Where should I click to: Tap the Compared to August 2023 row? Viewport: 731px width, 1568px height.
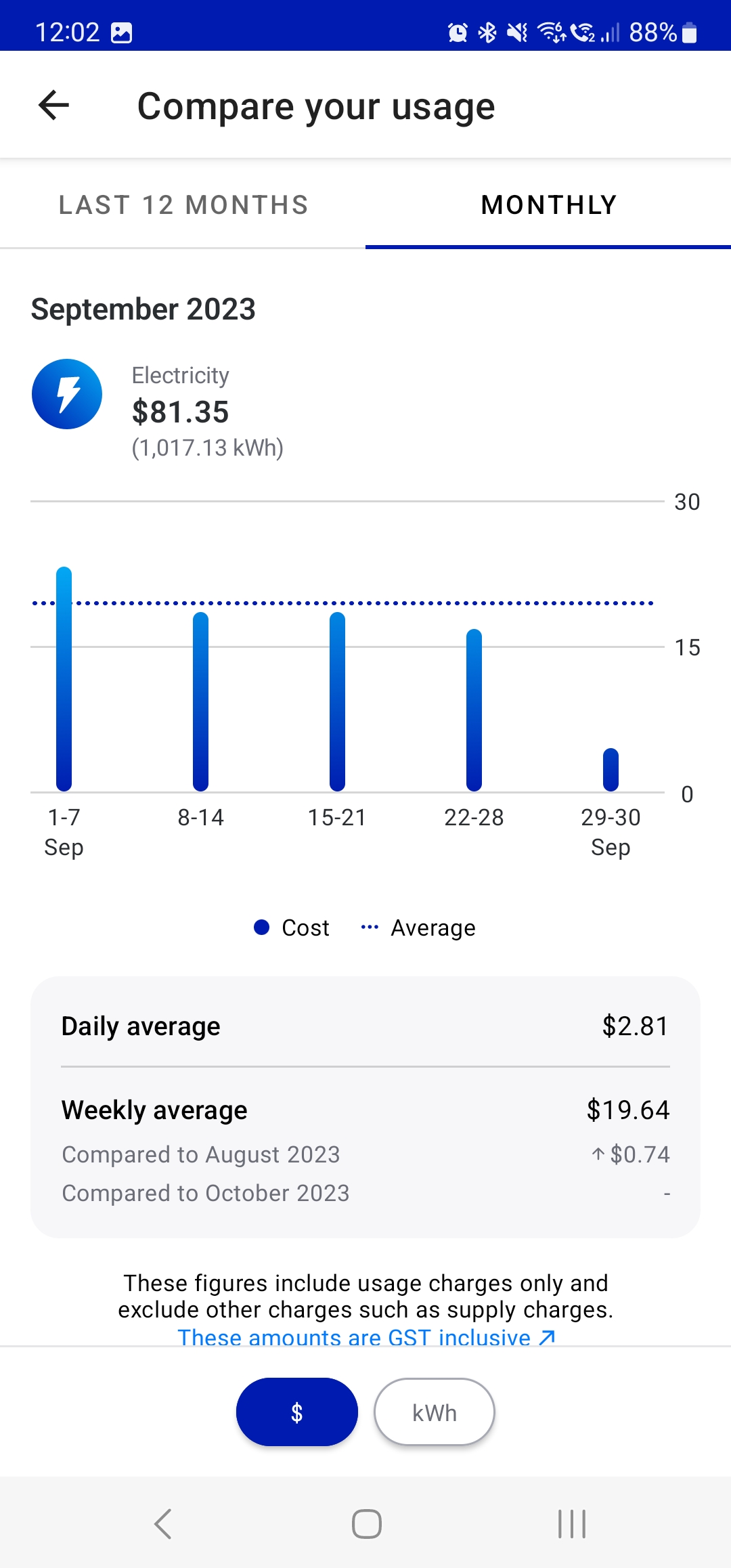(x=201, y=1154)
